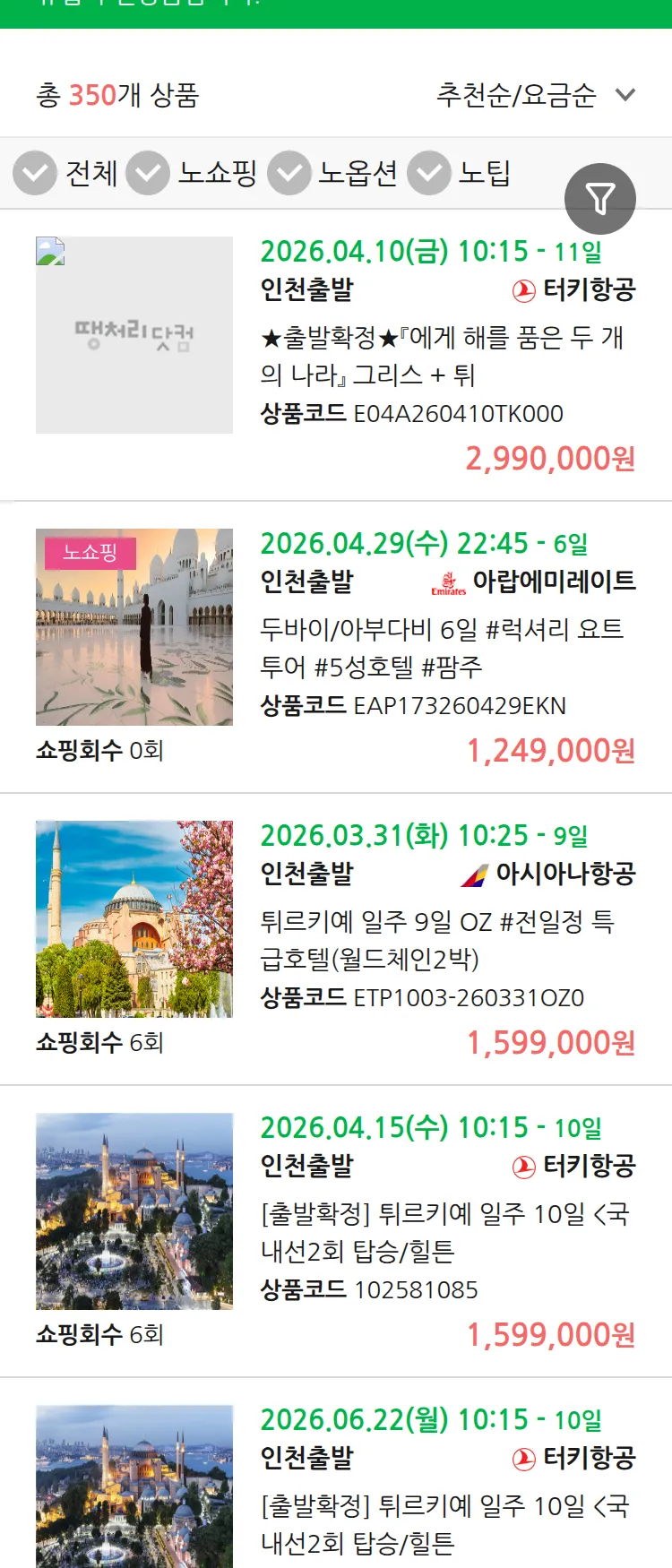Open the 추천순/요금순 sort dropdown
672x1568 pixels.
tap(517, 96)
